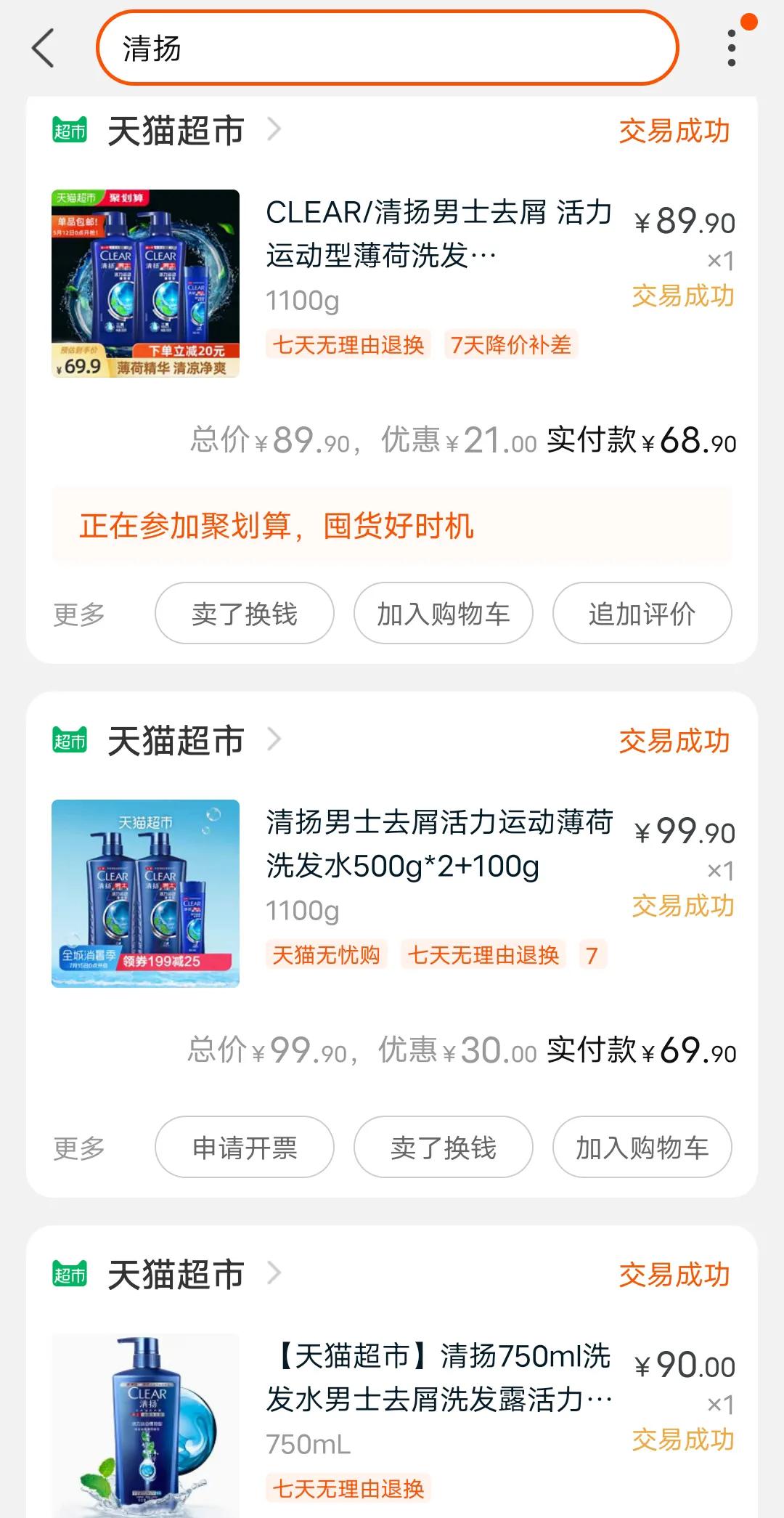Tap the 七天无理由退换 tag
Viewport: 784px width, 1518px height.
(x=348, y=347)
